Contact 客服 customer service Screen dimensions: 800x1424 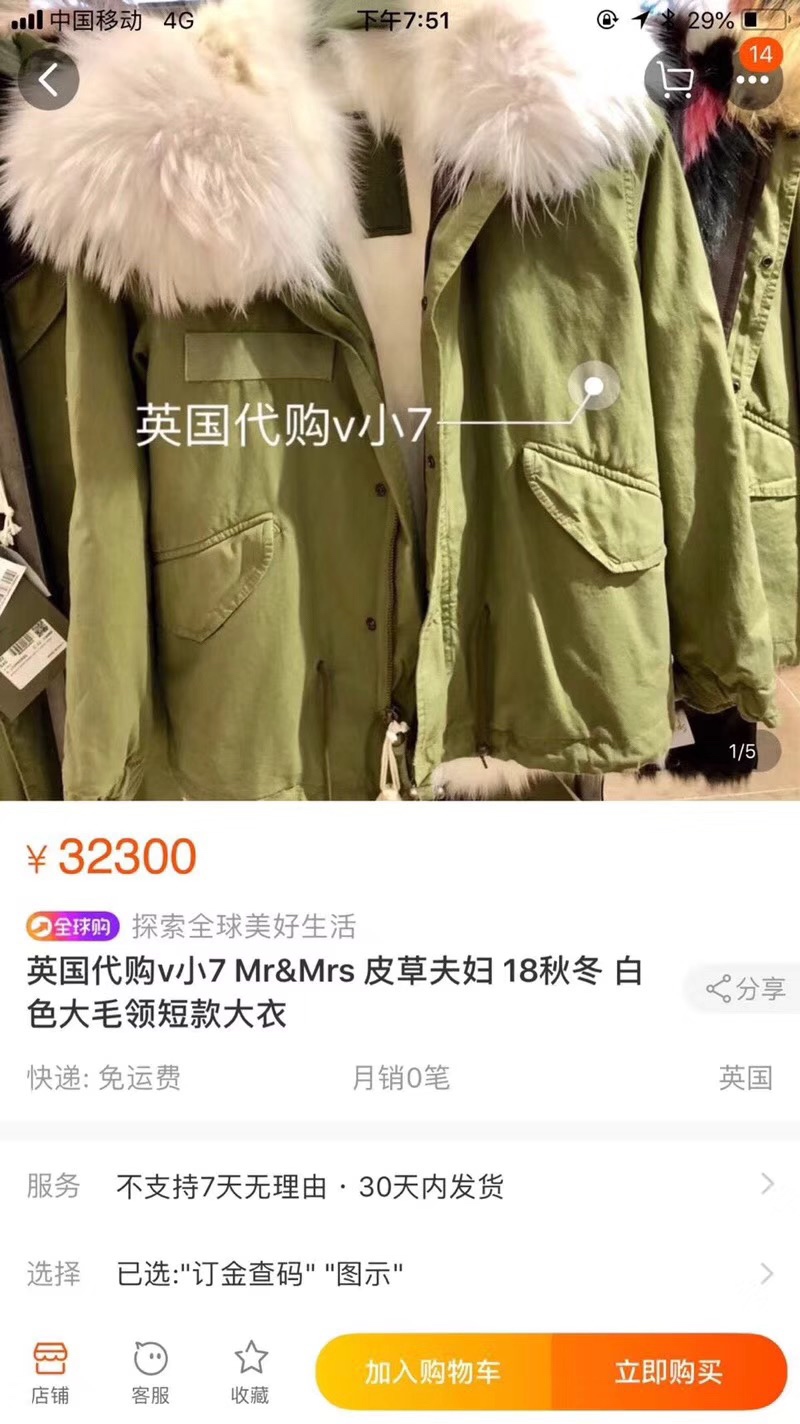point(150,1373)
